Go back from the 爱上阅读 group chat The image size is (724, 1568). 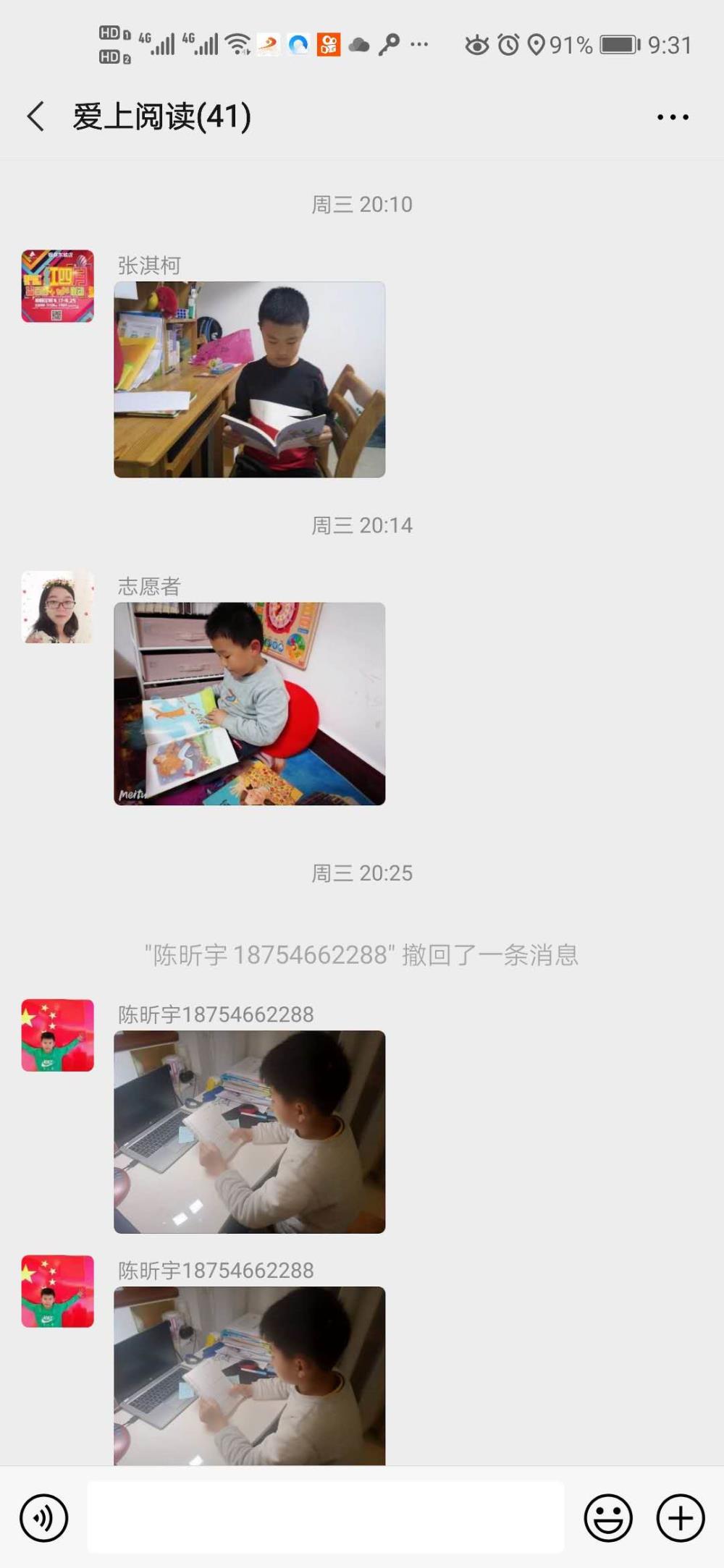click(x=35, y=116)
